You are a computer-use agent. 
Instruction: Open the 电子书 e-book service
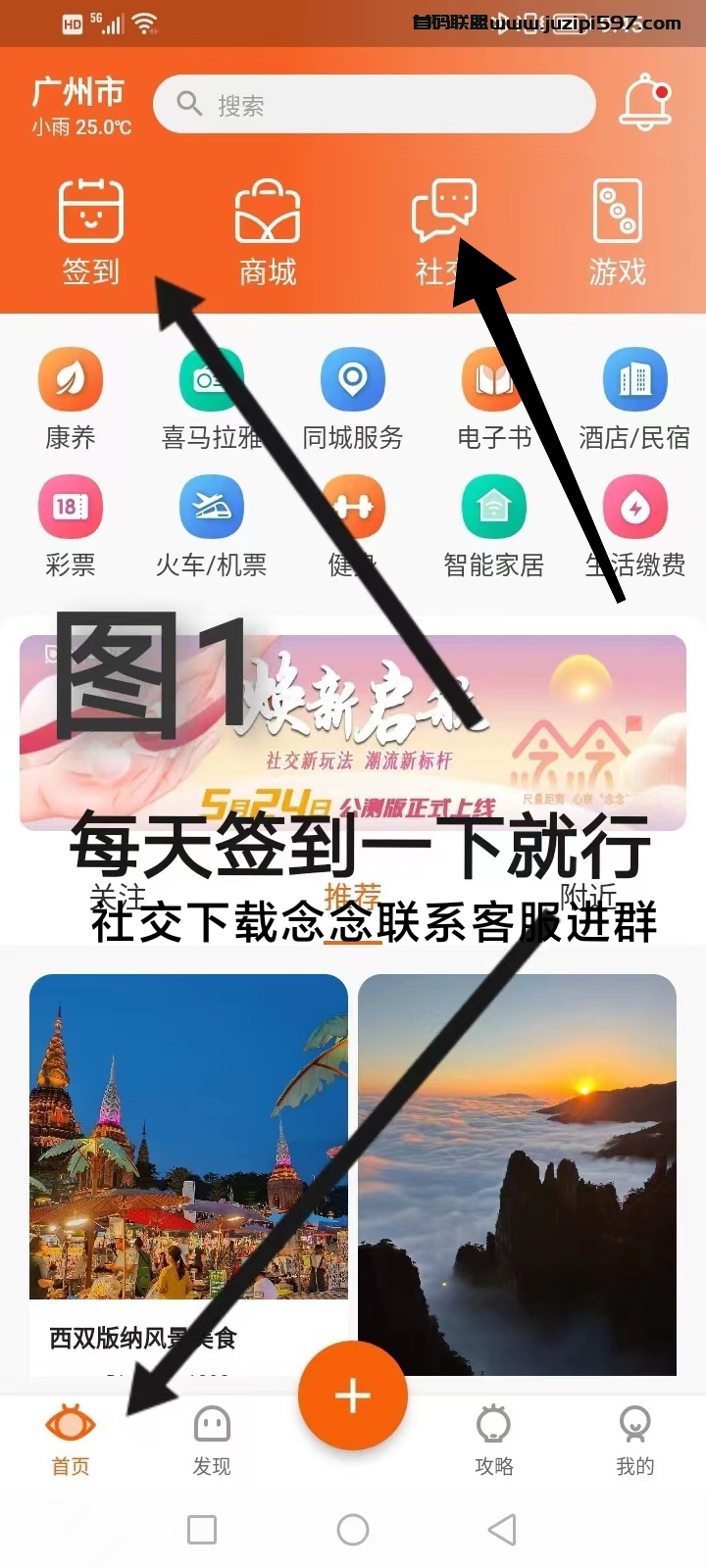point(493,399)
